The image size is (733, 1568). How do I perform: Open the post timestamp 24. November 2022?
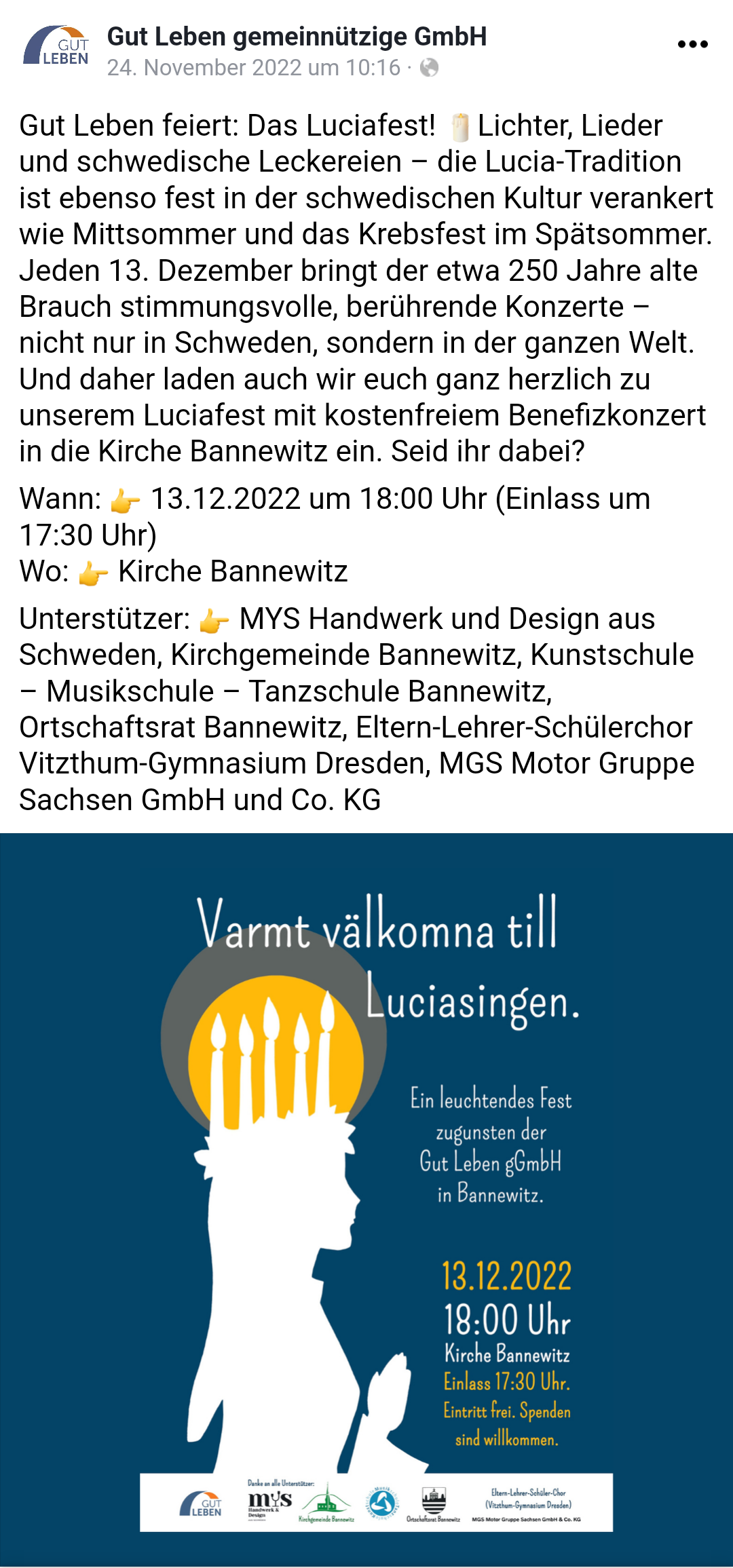[253, 68]
